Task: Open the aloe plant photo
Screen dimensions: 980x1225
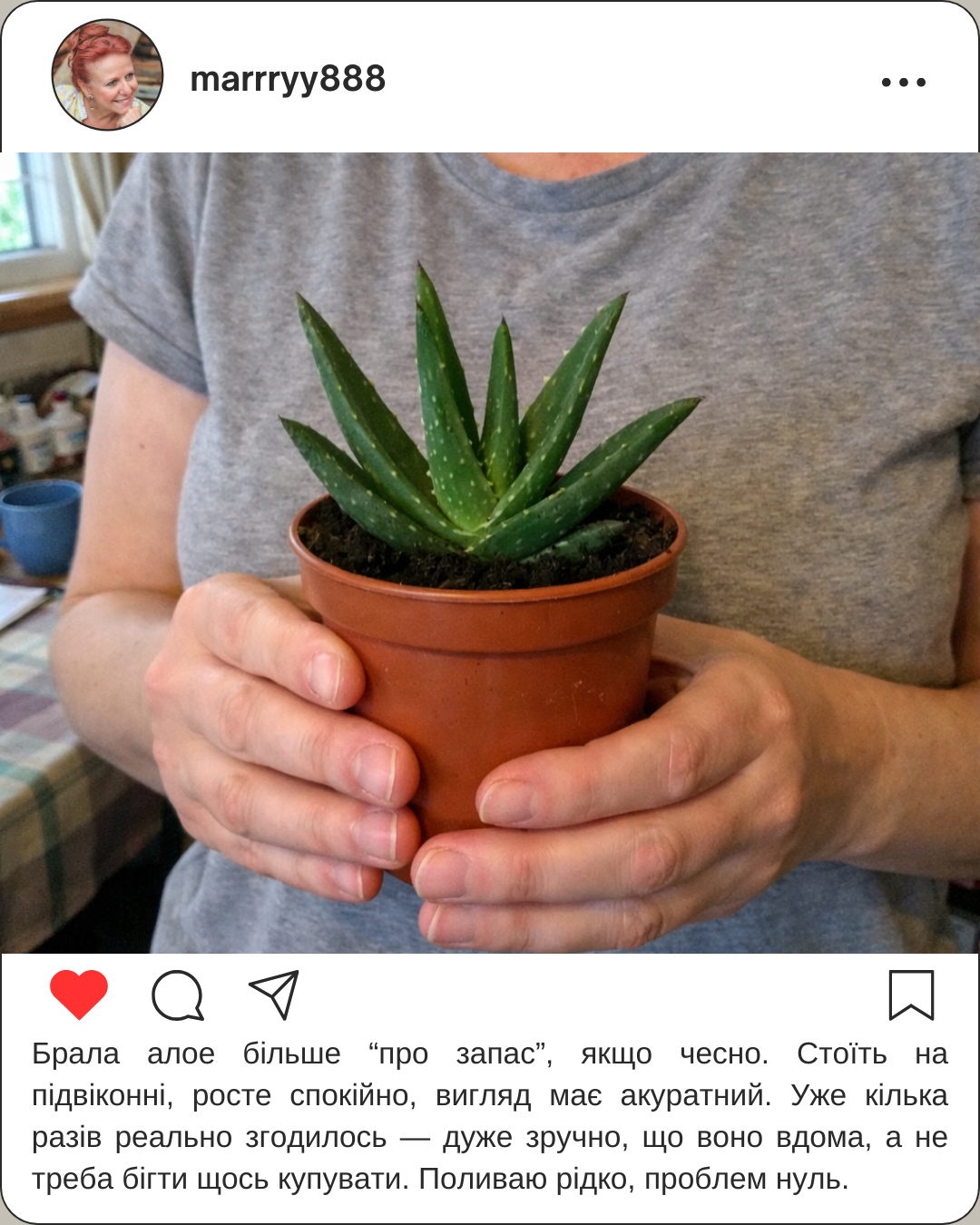Action: click(x=490, y=552)
